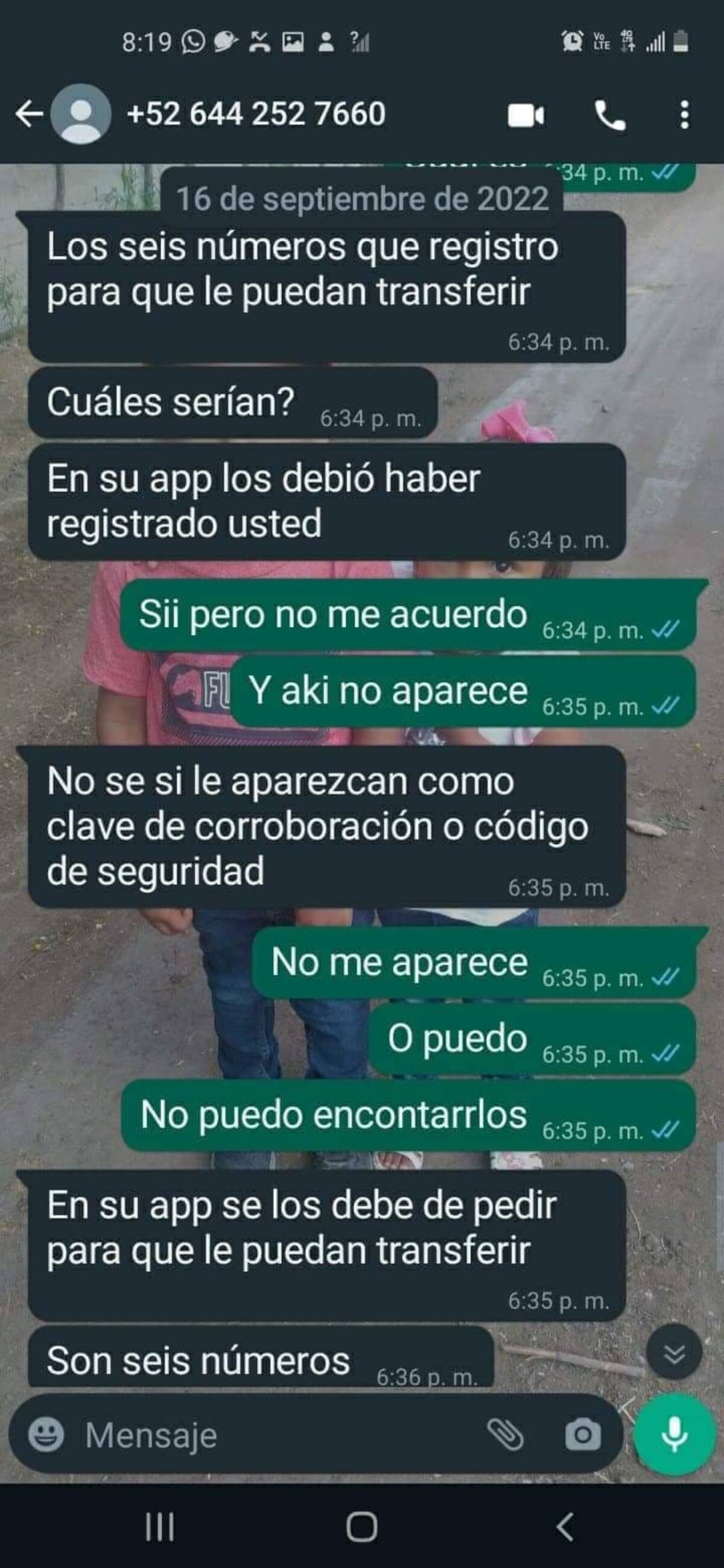
Task: Open recent apps from the navigation bar
Action: (159, 1527)
